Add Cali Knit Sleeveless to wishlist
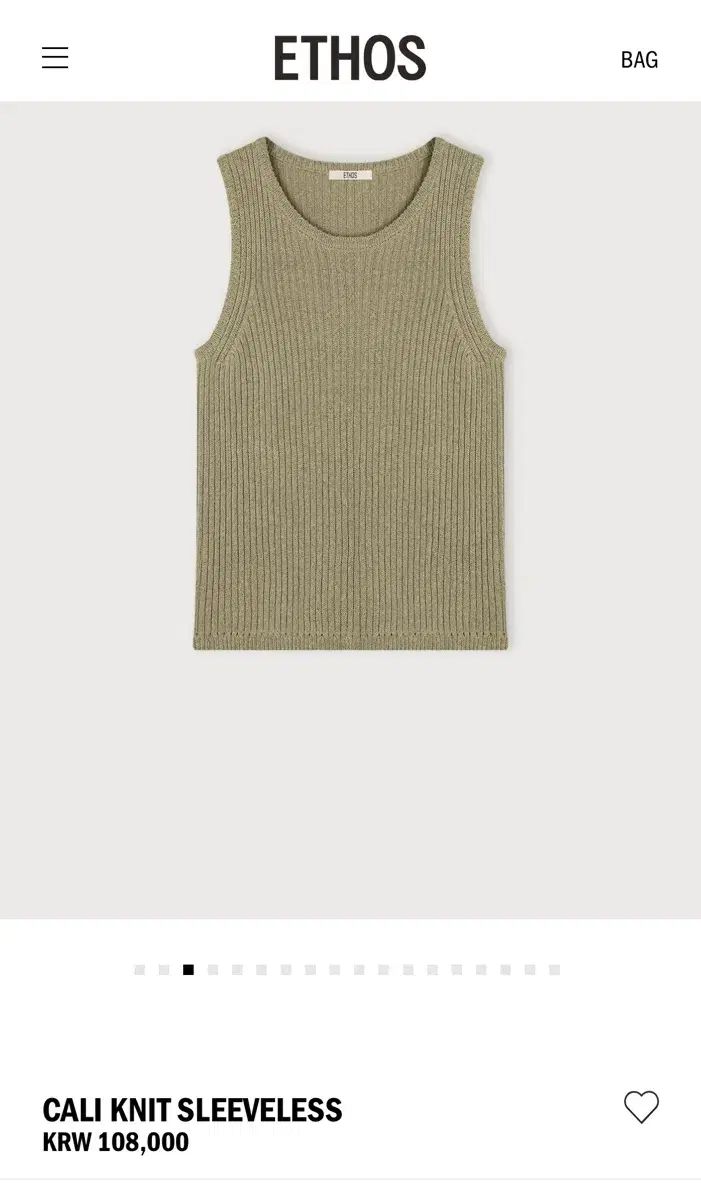This screenshot has height=1200, width=701. 641,1107
